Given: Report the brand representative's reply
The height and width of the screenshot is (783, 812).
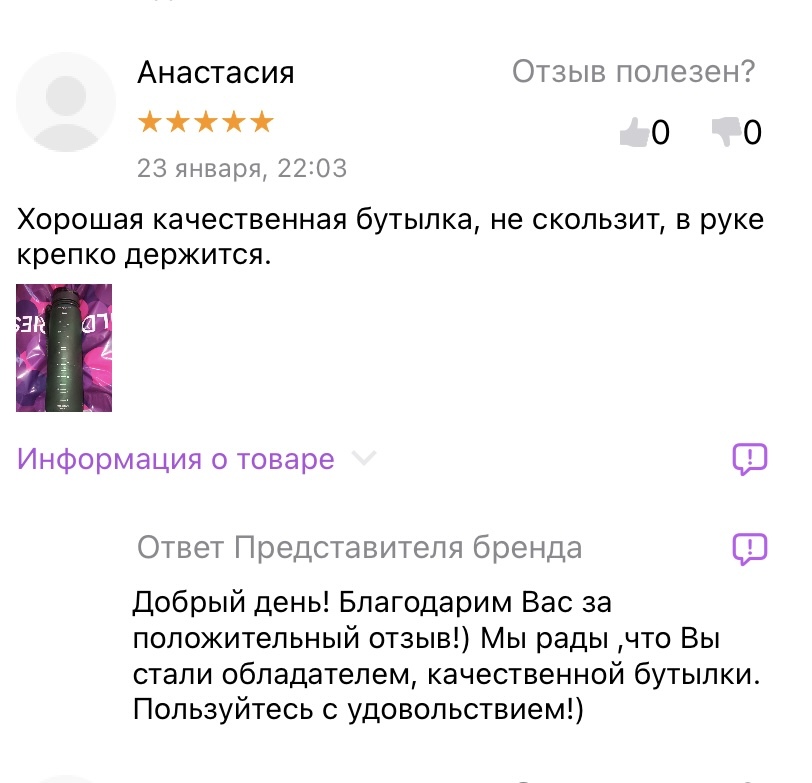Looking at the screenshot, I should 749,547.
